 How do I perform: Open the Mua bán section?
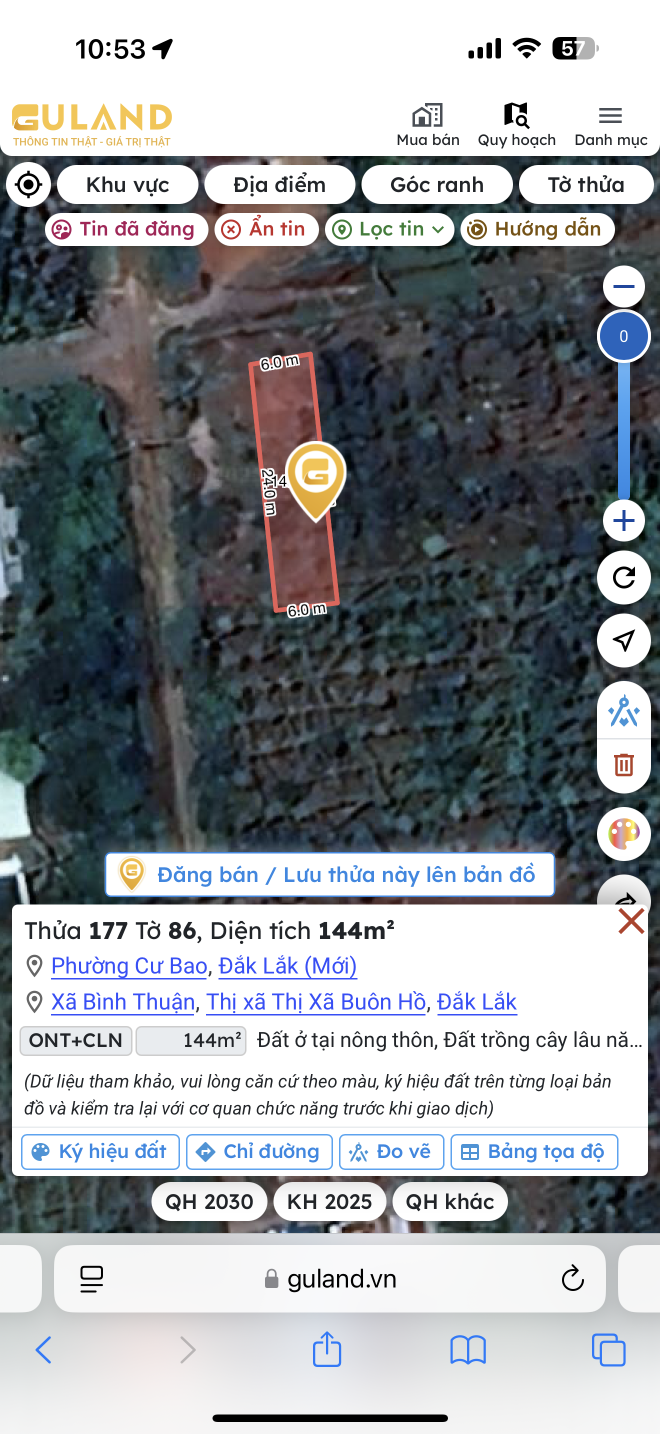pyautogui.click(x=428, y=125)
